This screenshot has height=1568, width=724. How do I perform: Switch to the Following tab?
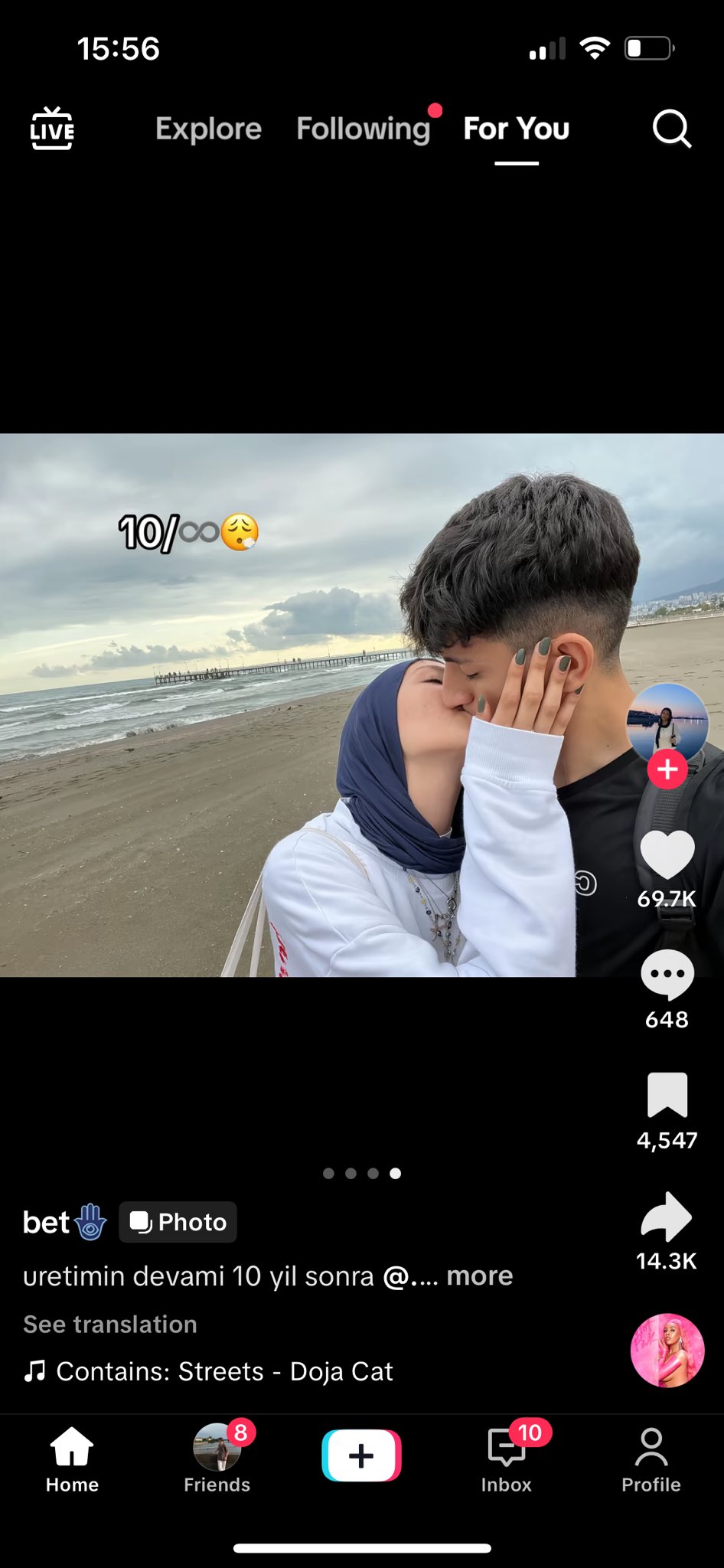pyautogui.click(x=364, y=129)
